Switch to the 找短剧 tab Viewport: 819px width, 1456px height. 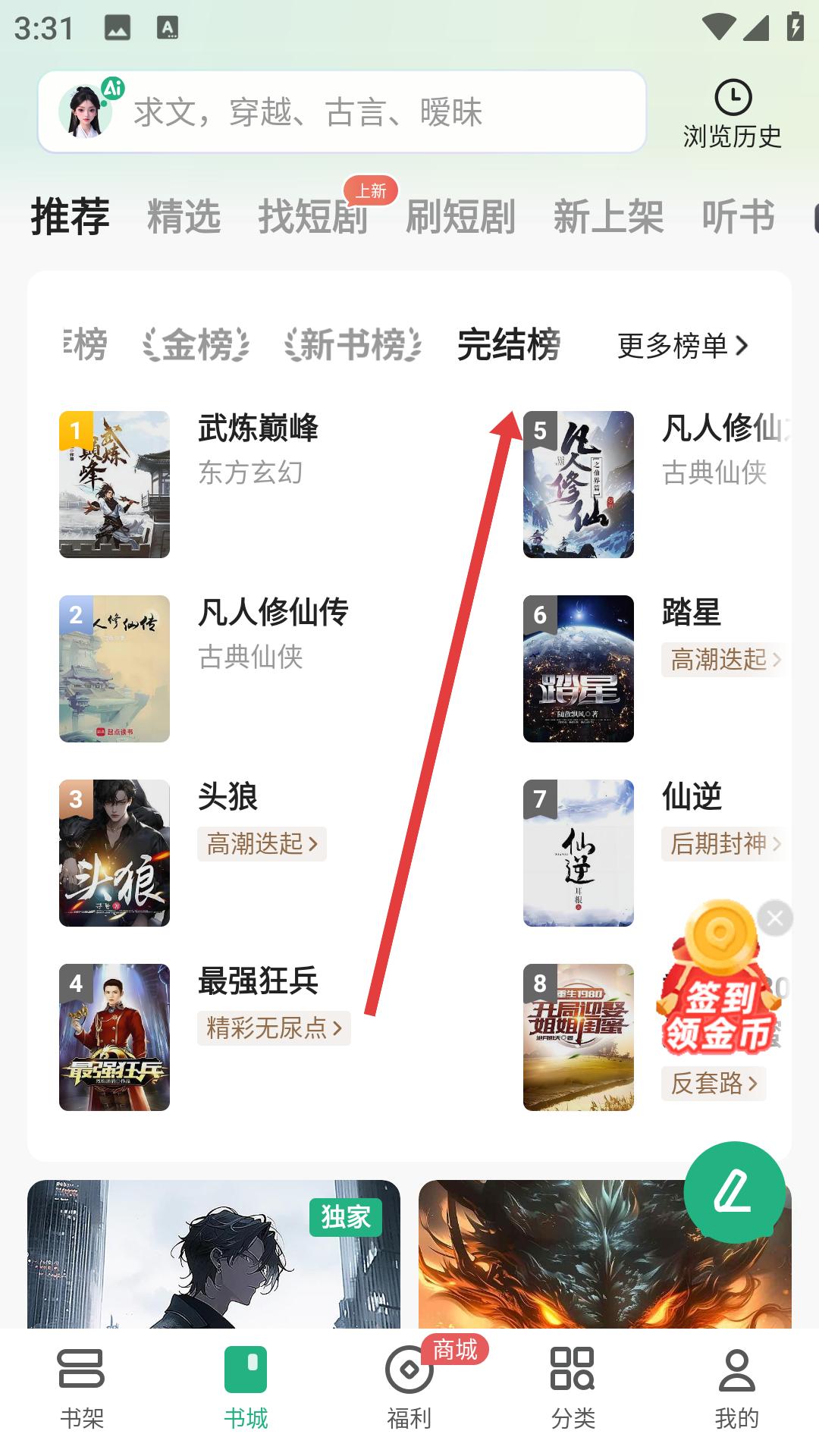tap(312, 217)
